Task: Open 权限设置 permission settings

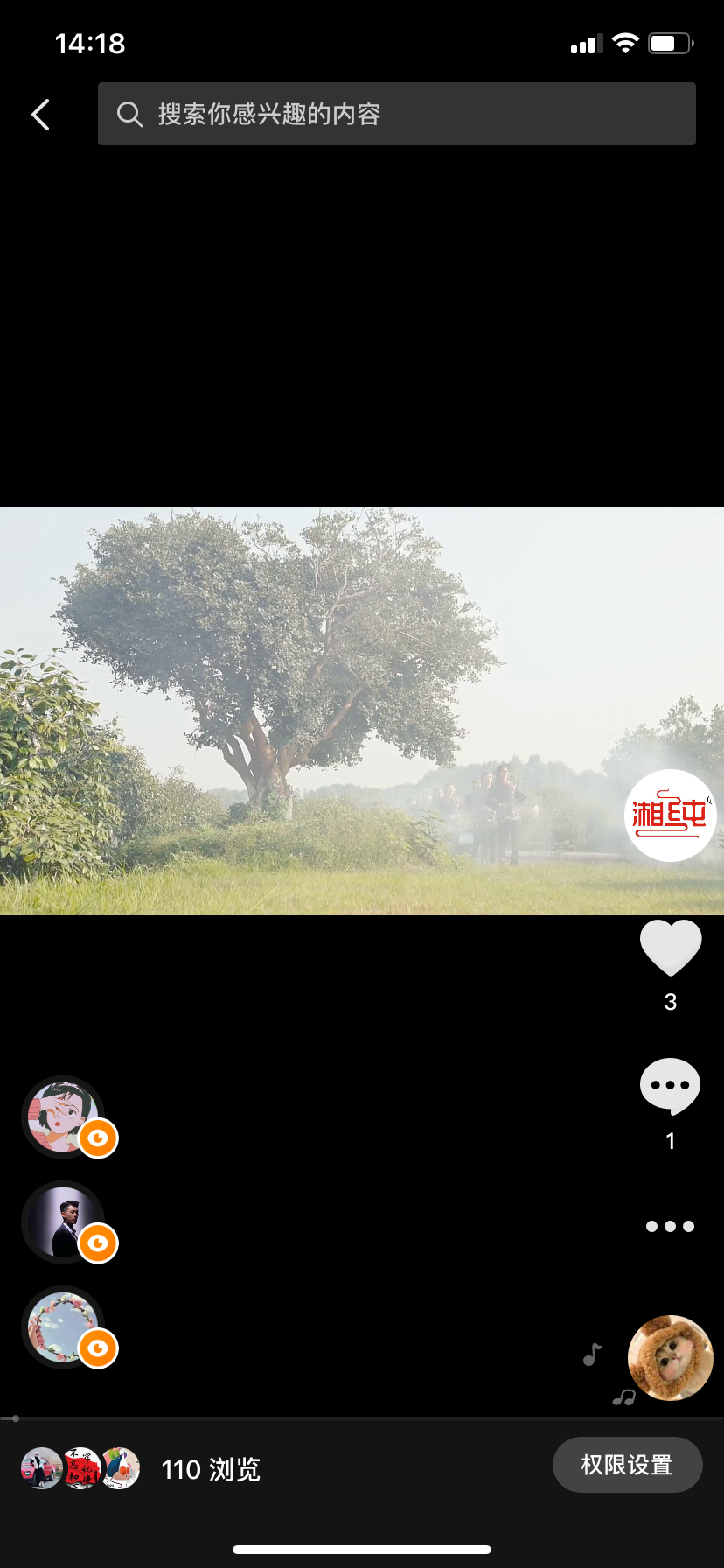Action: (627, 1465)
